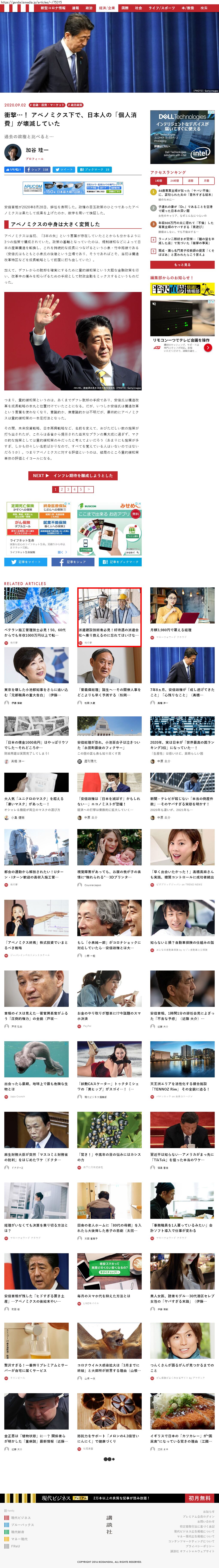
Task: Go to the NEXT page インフレ期待を醸成しようとした
Action: tap(73, 475)
